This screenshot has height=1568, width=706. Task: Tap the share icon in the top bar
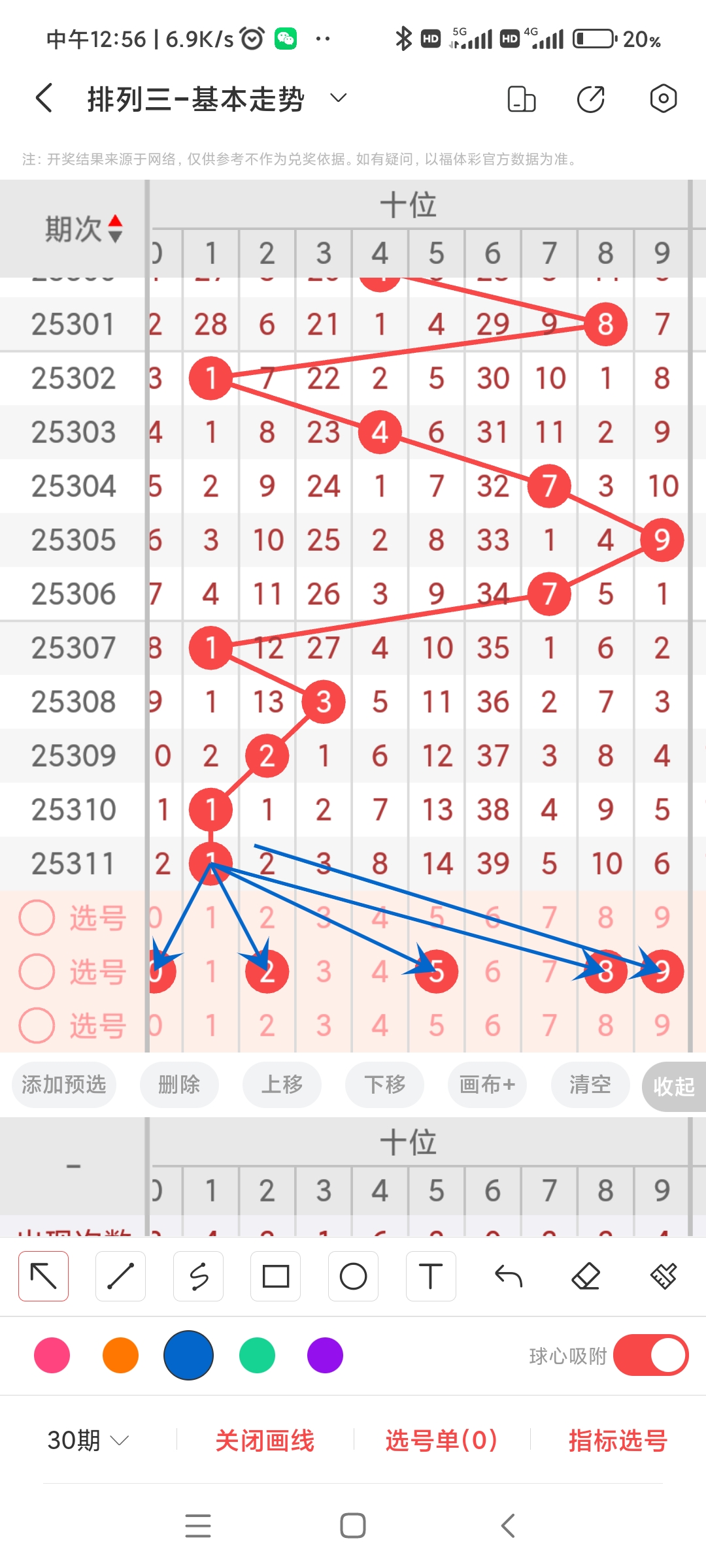(590, 98)
